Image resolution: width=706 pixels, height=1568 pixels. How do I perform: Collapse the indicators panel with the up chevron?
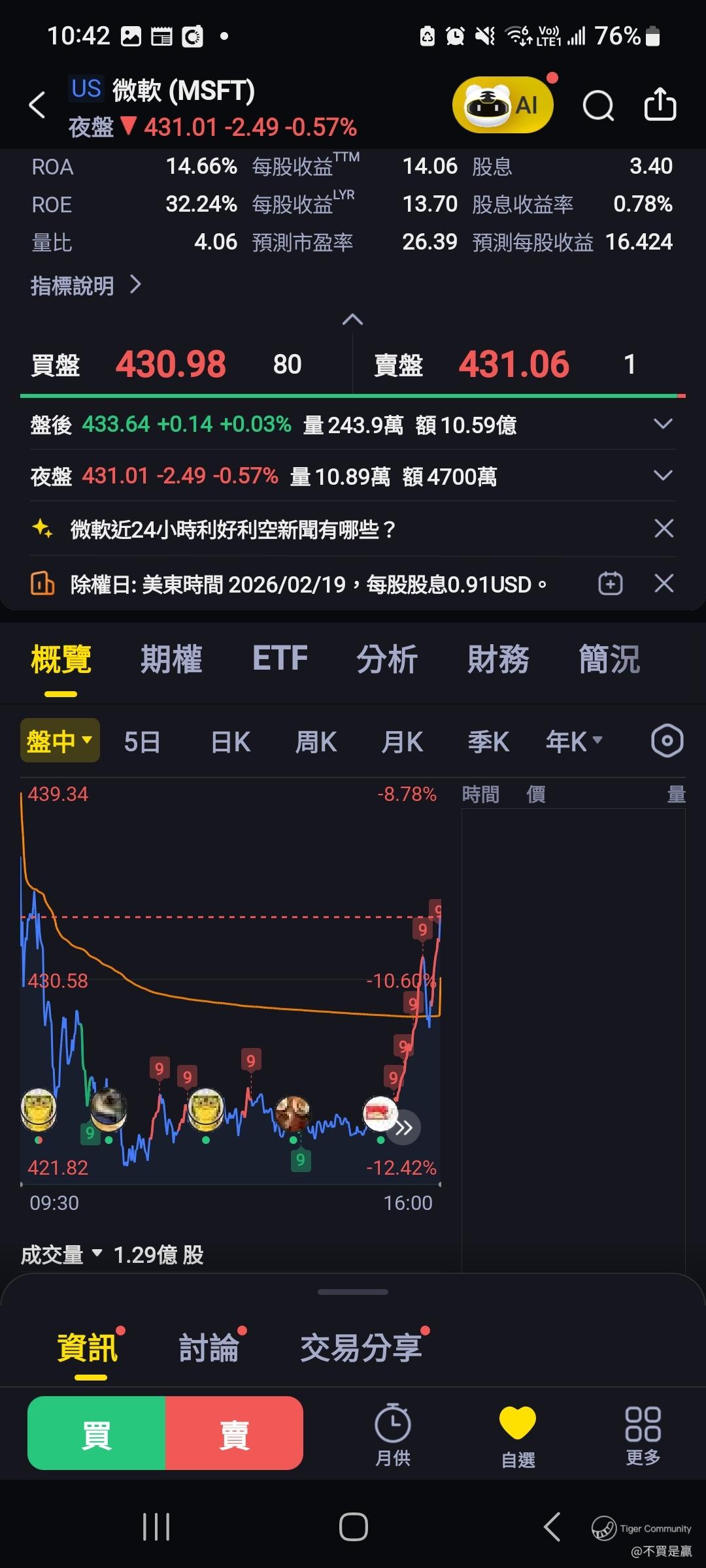pyautogui.click(x=352, y=319)
